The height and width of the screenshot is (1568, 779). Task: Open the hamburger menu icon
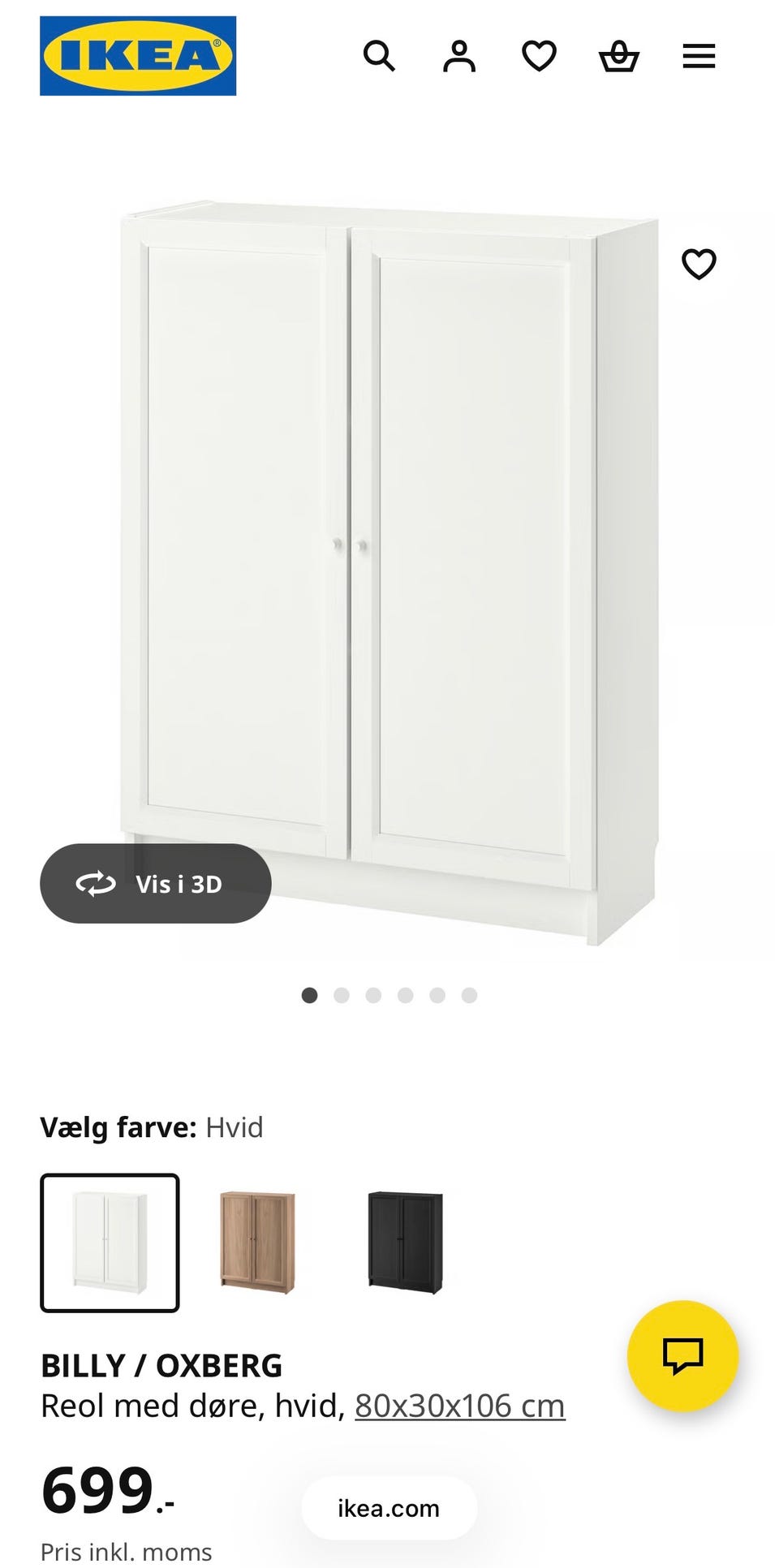(x=698, y=57)
